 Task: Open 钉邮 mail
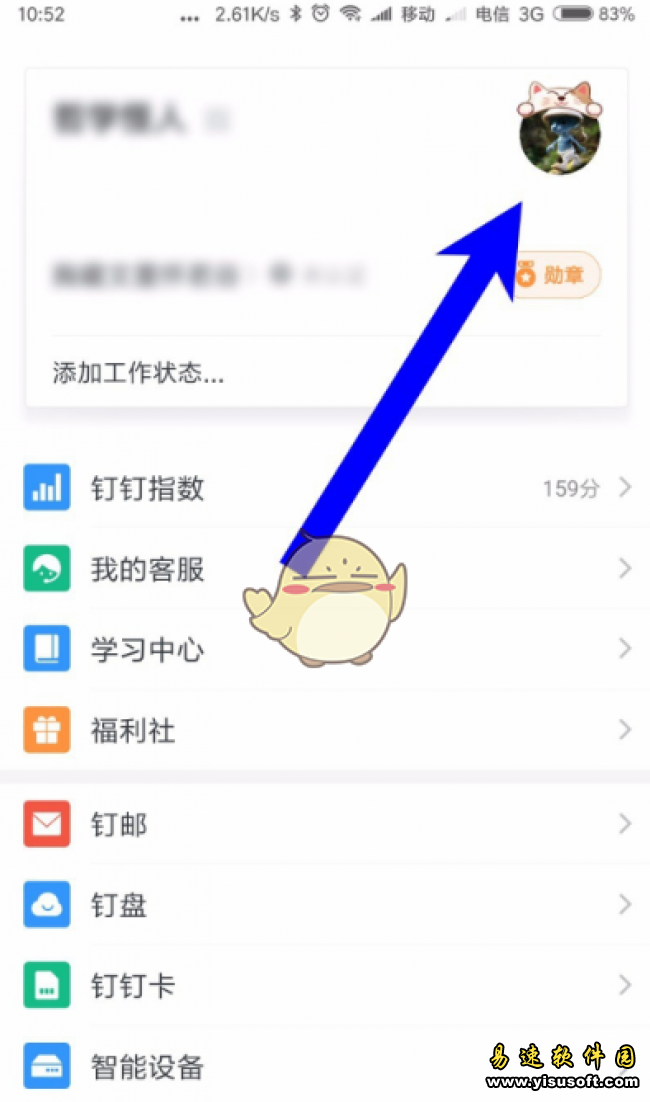tap(325, 825)
